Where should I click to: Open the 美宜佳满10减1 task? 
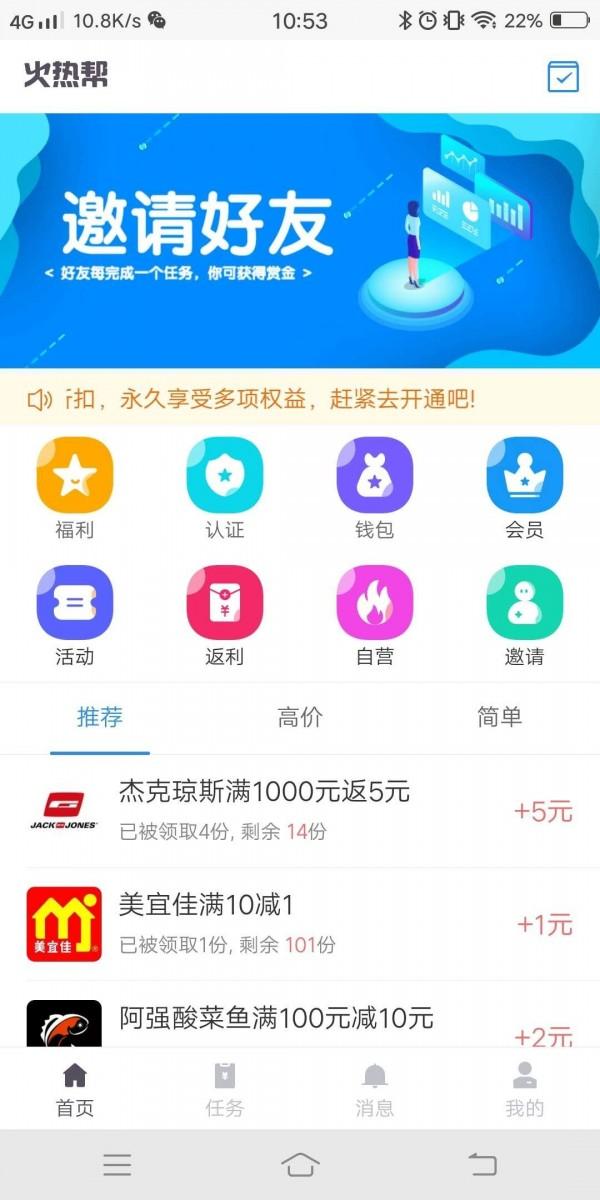pos(300,924)
